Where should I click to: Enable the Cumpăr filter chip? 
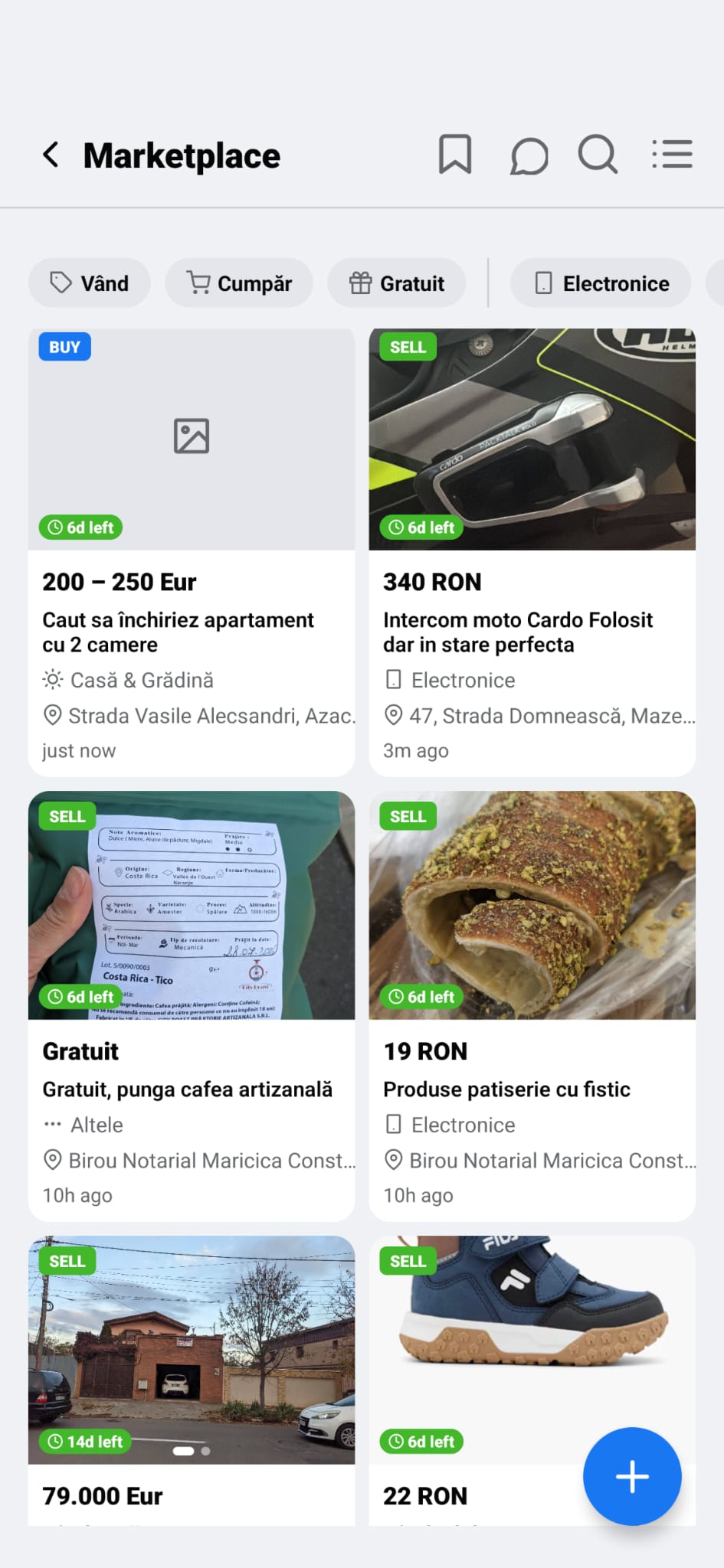239,283
